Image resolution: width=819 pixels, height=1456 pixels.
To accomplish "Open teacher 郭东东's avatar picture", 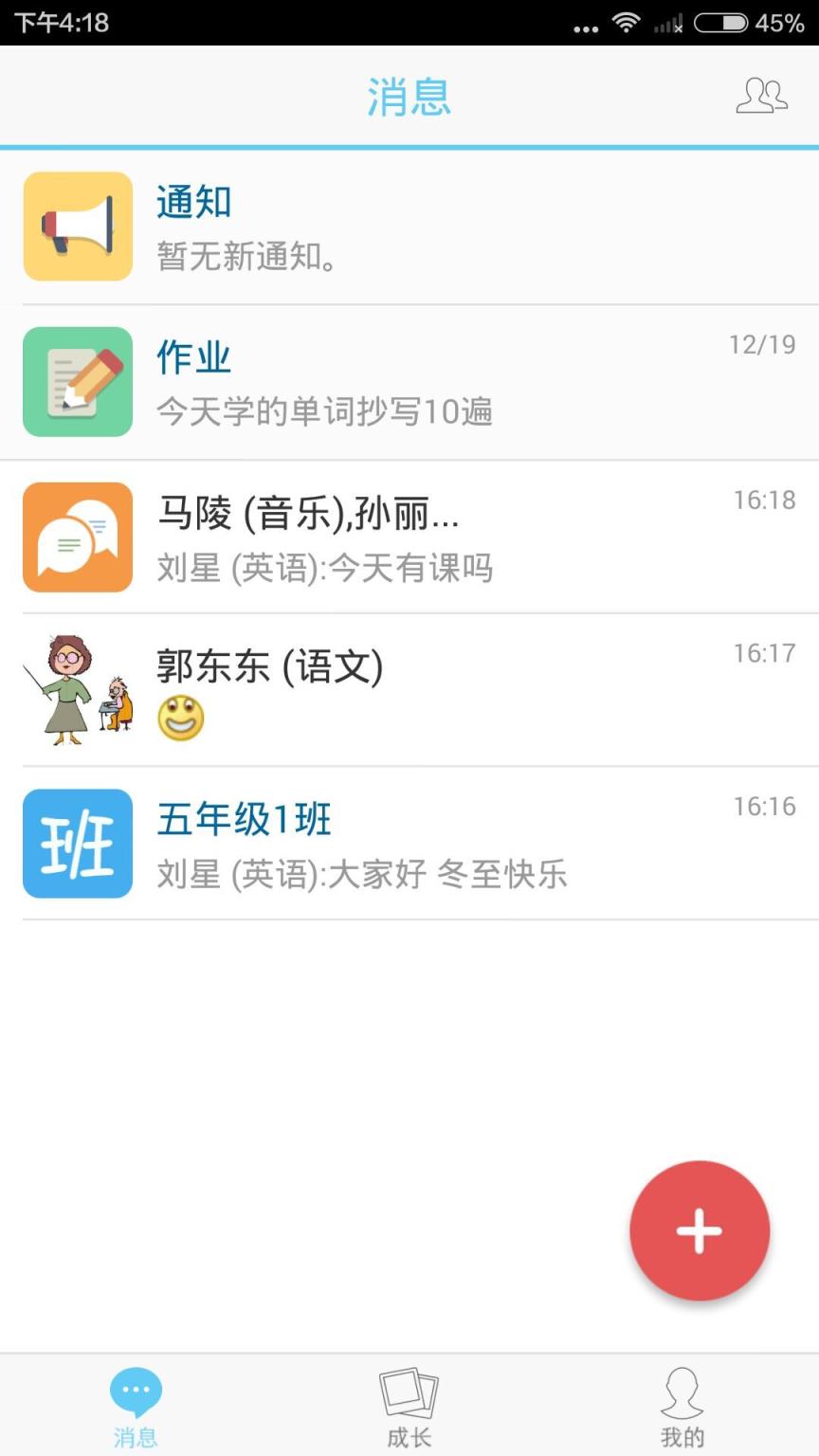I will 77,690.
